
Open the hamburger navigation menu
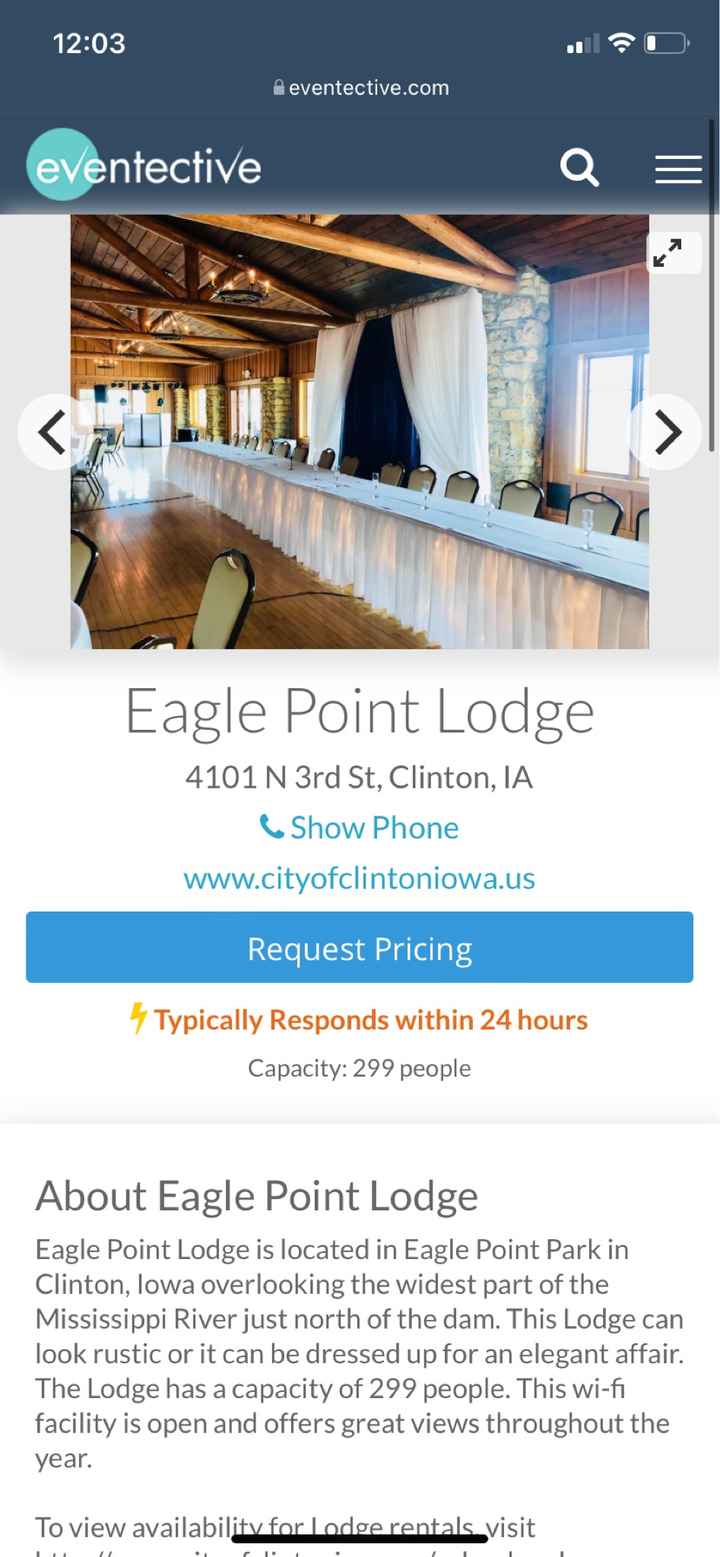point(678,169)
